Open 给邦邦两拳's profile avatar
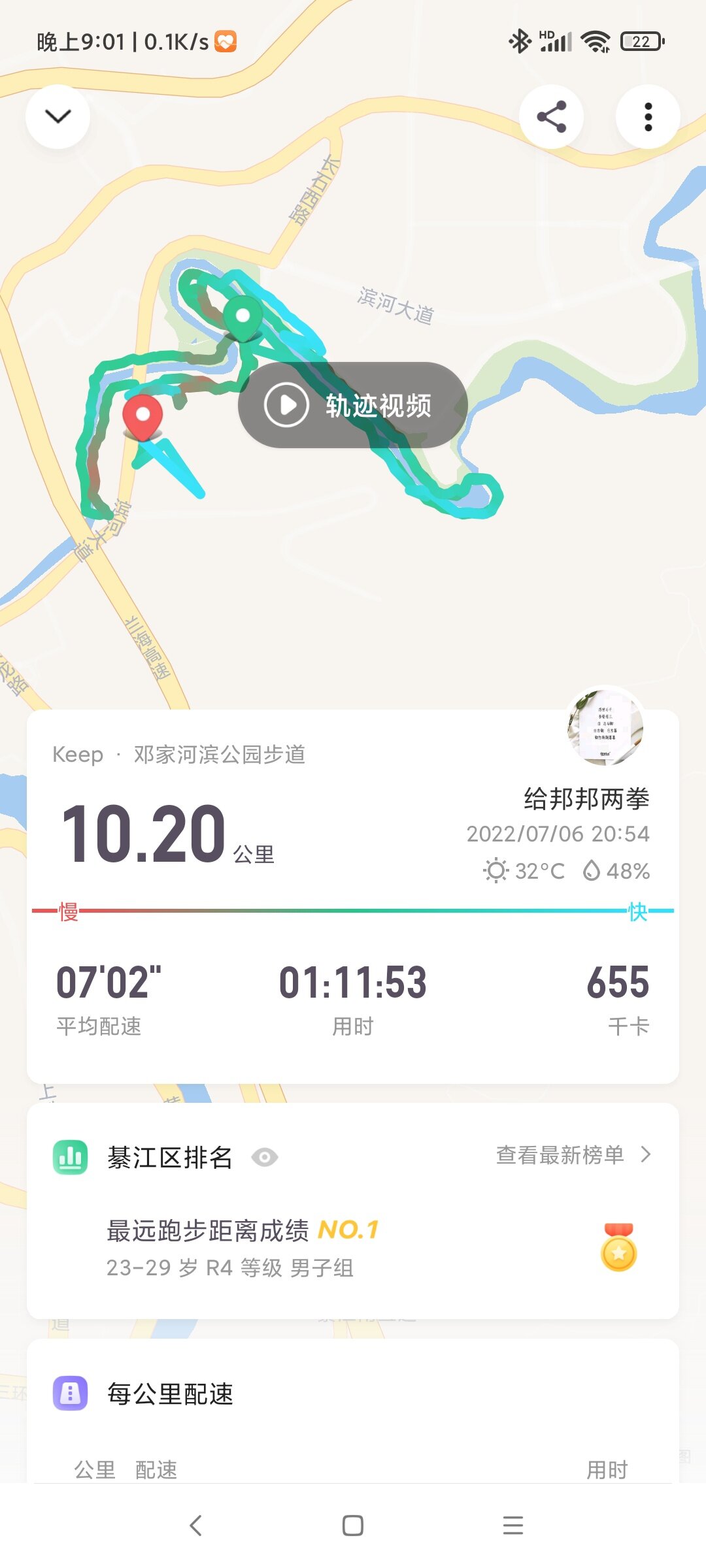 (605, 726)
